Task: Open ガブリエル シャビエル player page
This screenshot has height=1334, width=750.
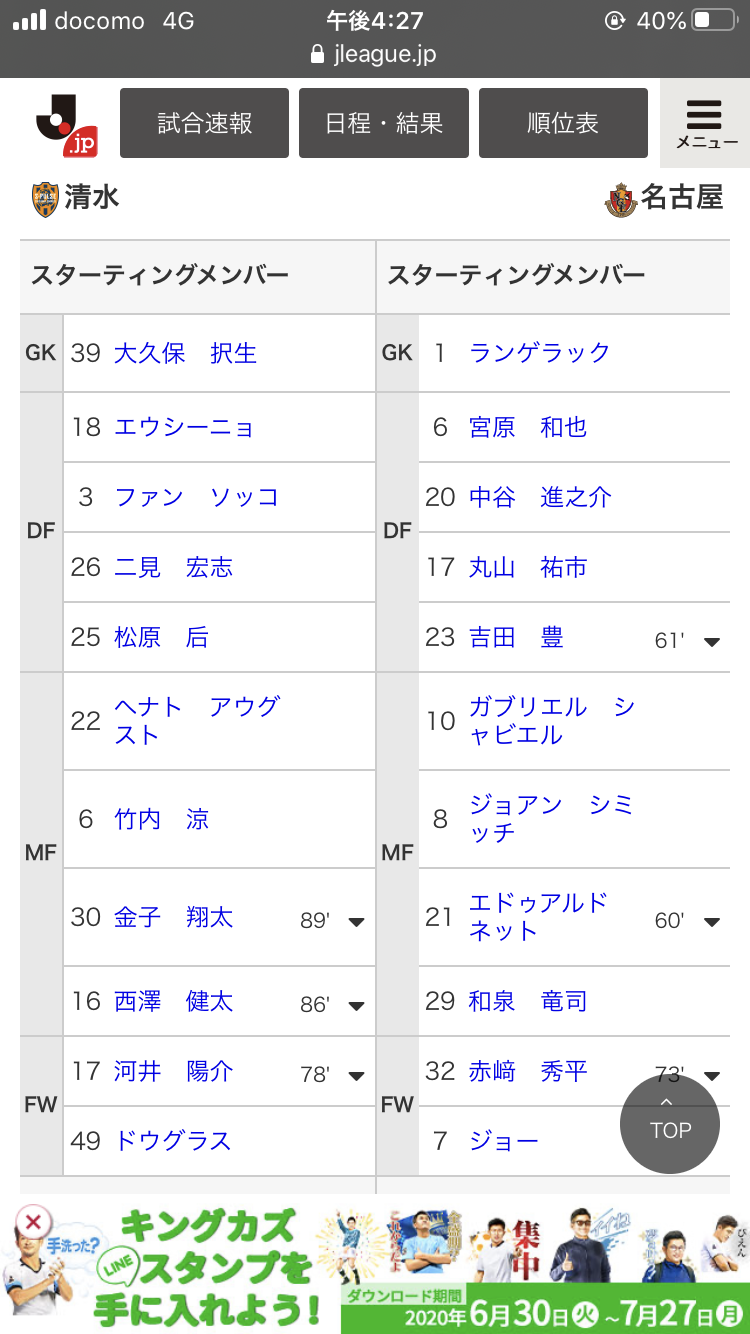Action: 551,720
